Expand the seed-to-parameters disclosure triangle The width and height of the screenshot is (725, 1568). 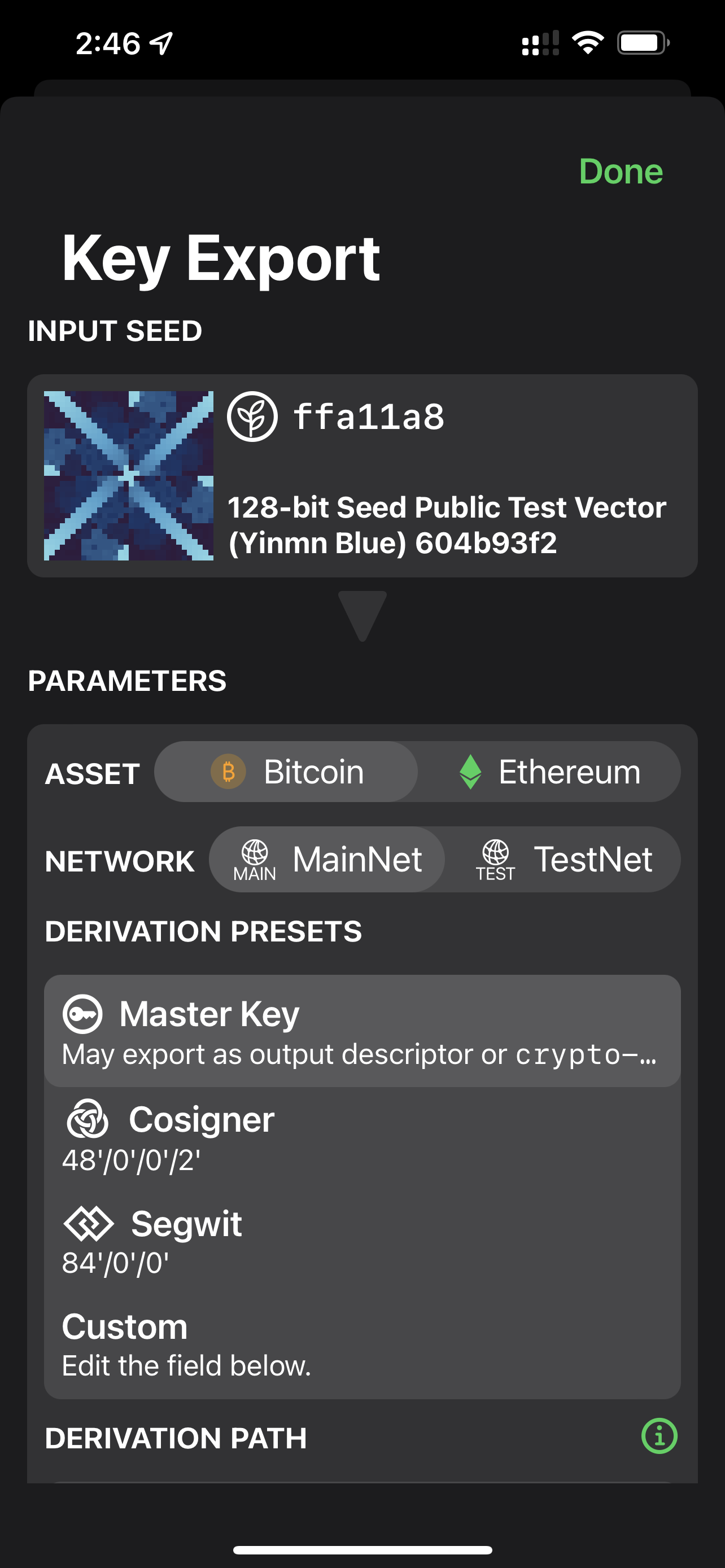coord(362,616)
